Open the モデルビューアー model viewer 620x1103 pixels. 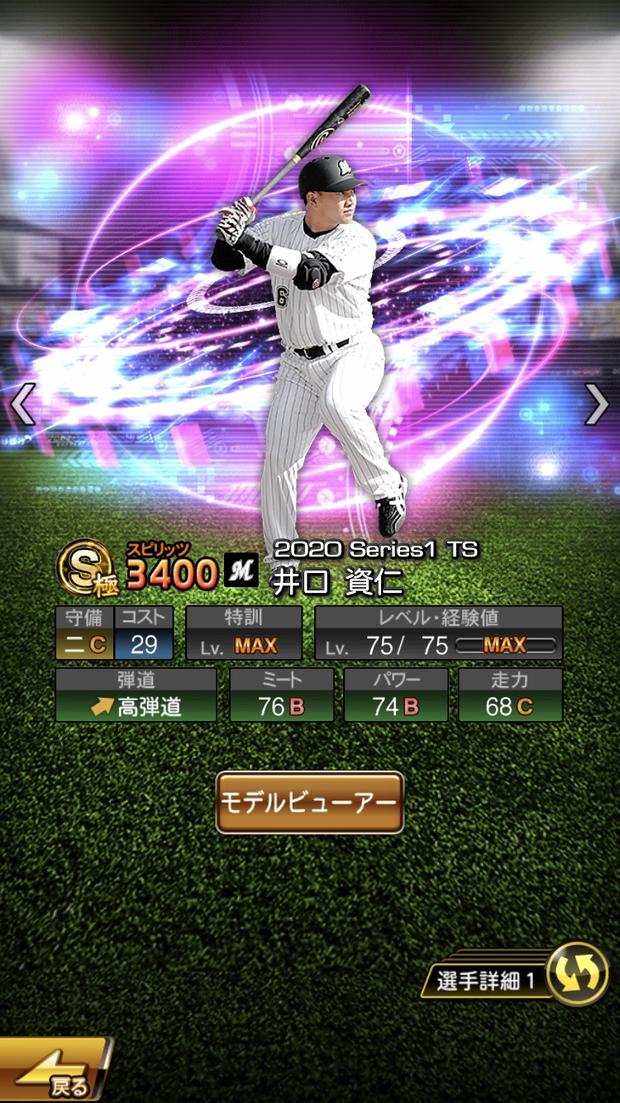coord(310,802)
